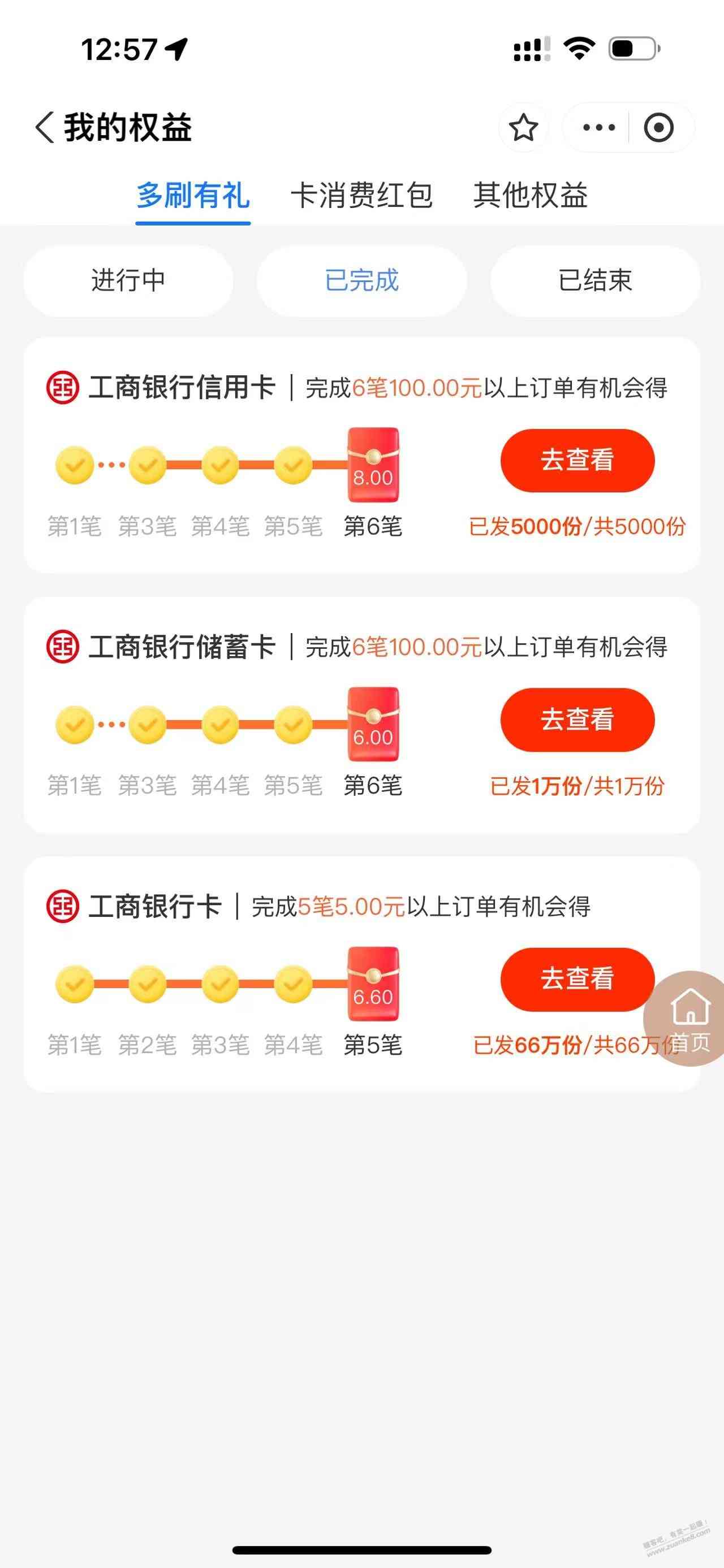Viewport: 724px width, 1568px height.
Task: Tap 去查看 for 工商银行储蓄卡
Action: click(x=578, y=720)
